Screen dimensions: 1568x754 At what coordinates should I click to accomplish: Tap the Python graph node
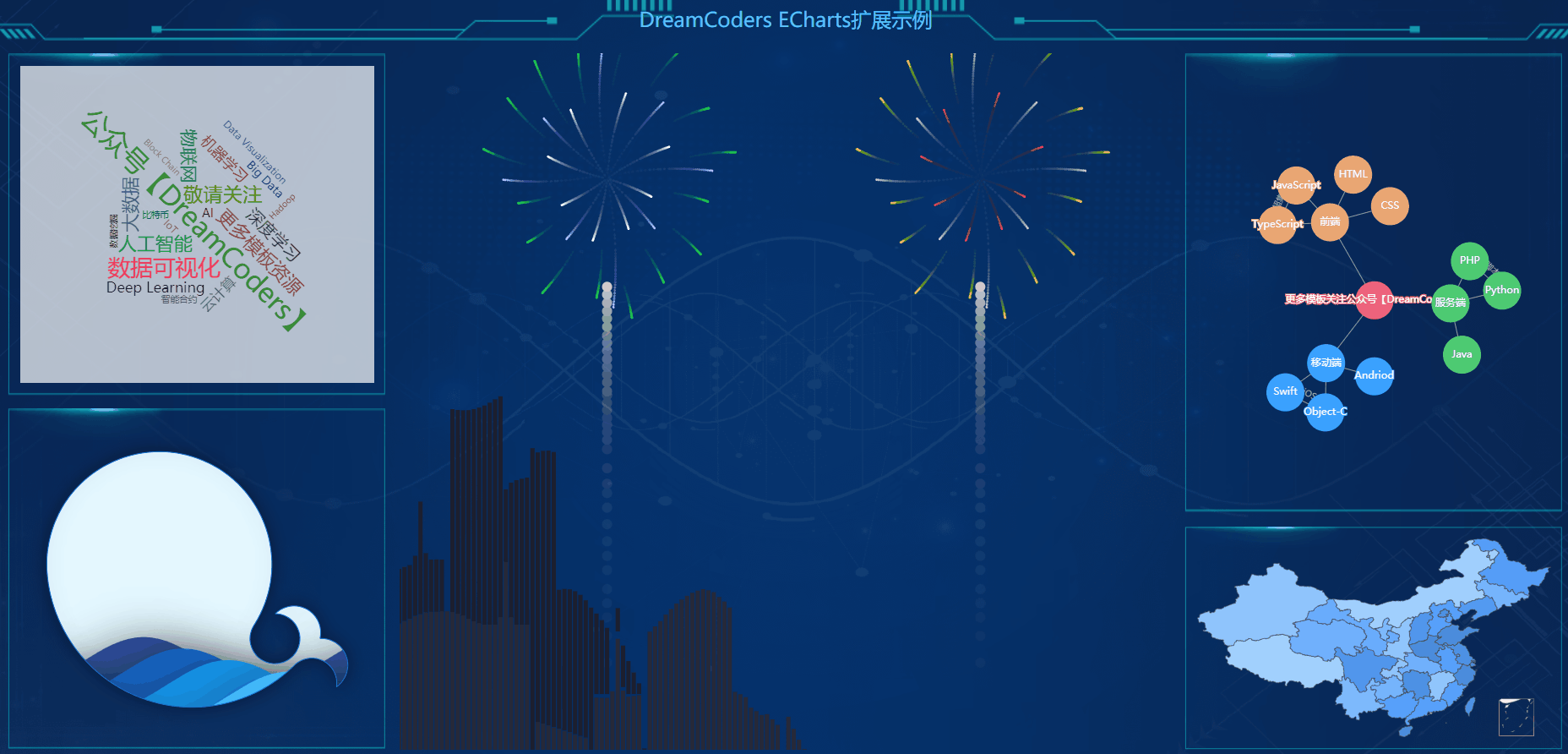point(1502,290)
